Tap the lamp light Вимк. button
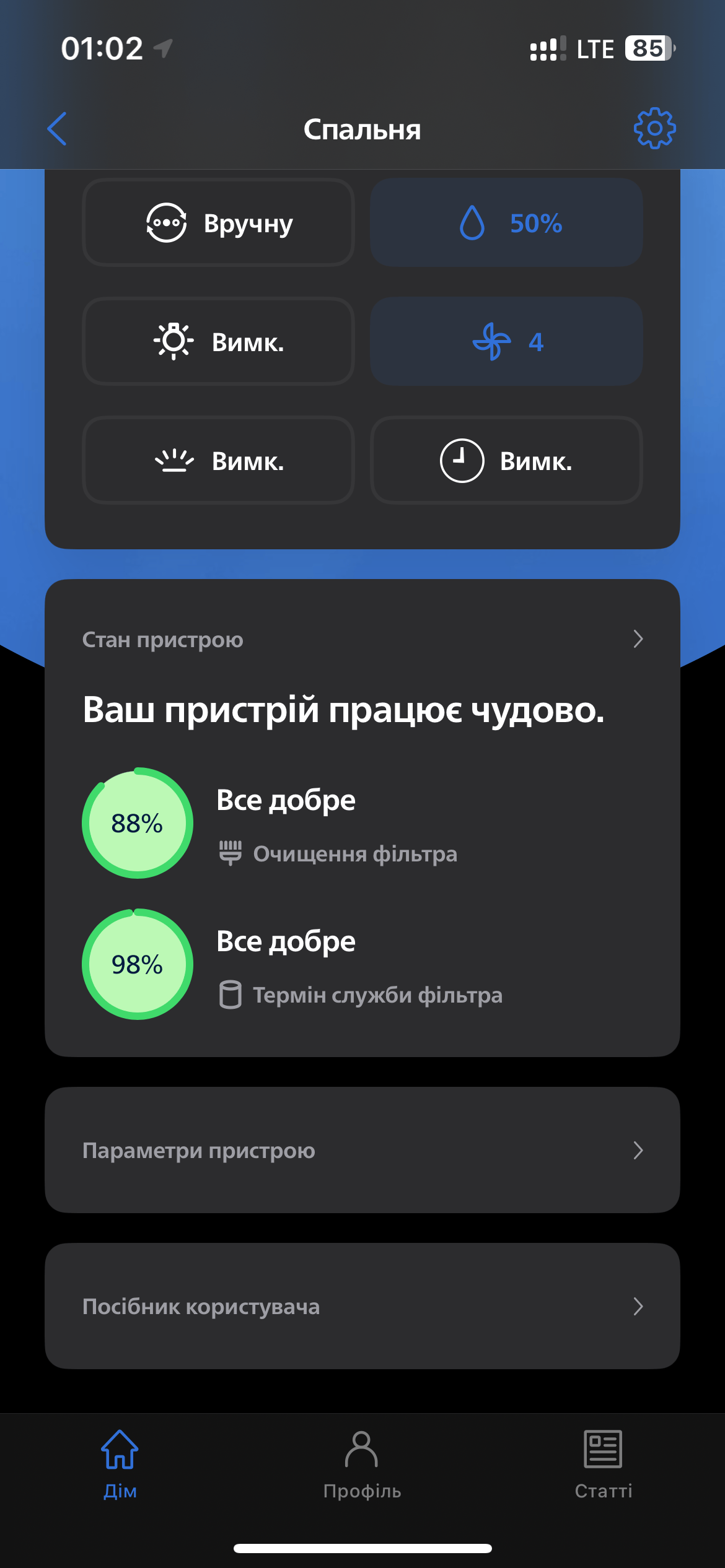Screen dimensions: 725x1568 click(218, 342)
